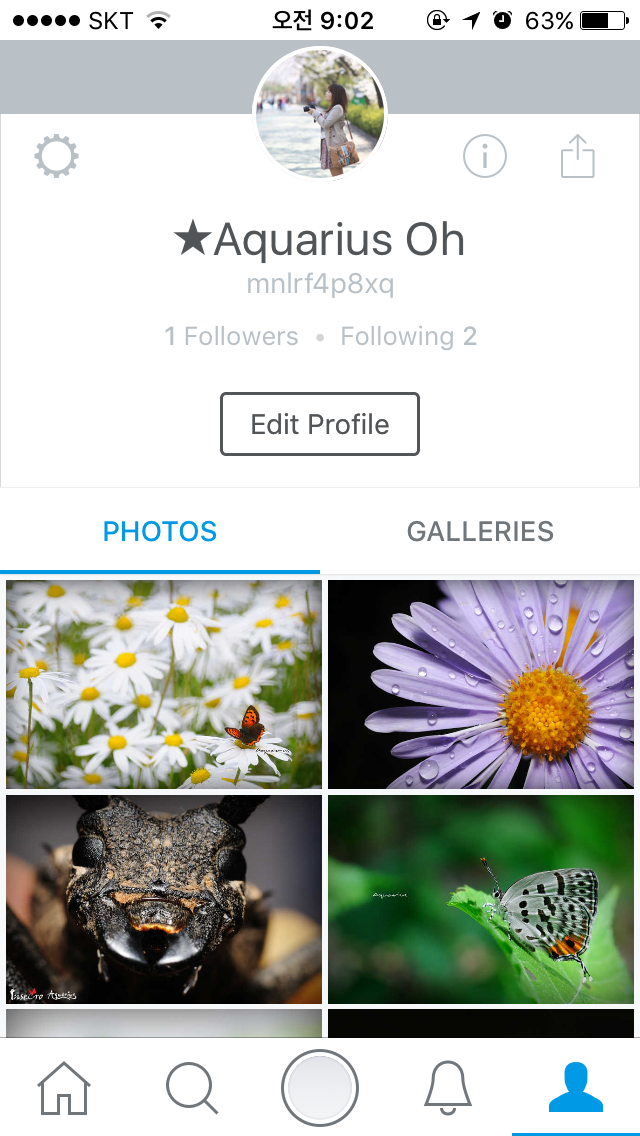
Task: Open the black beetle close-up photo
Action: pyautogui.click(x=164, y=898)
